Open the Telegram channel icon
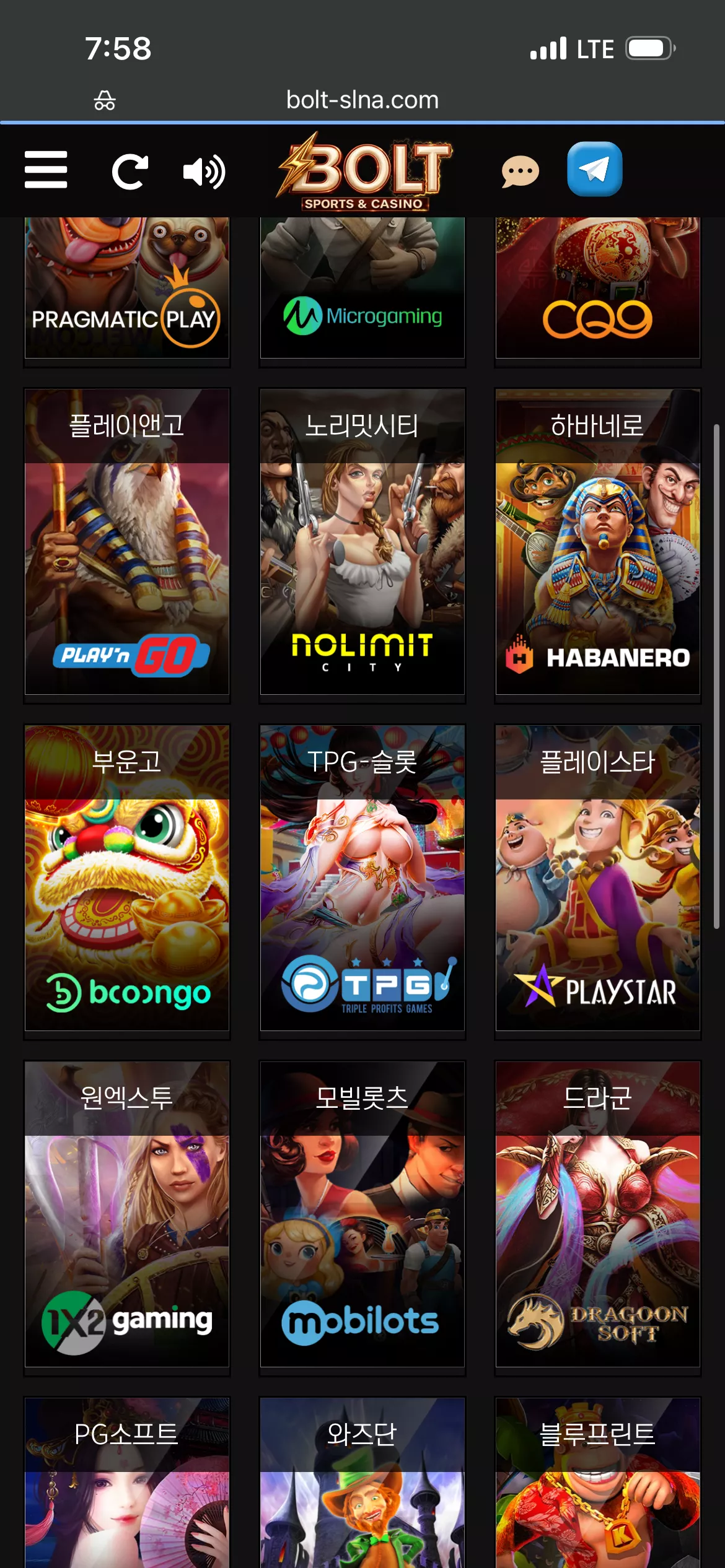 coord(594,169)
